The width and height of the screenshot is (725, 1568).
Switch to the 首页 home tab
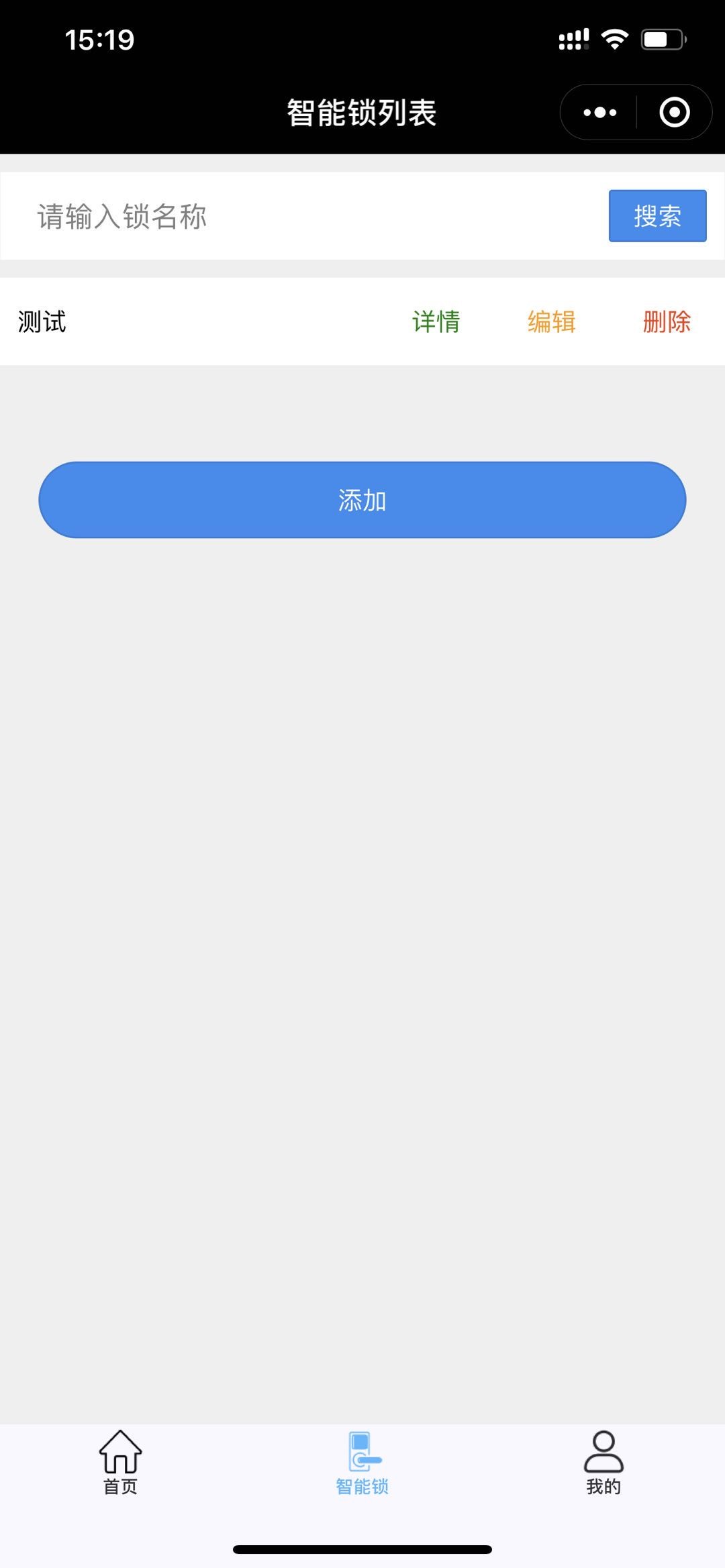point(121,1463)
